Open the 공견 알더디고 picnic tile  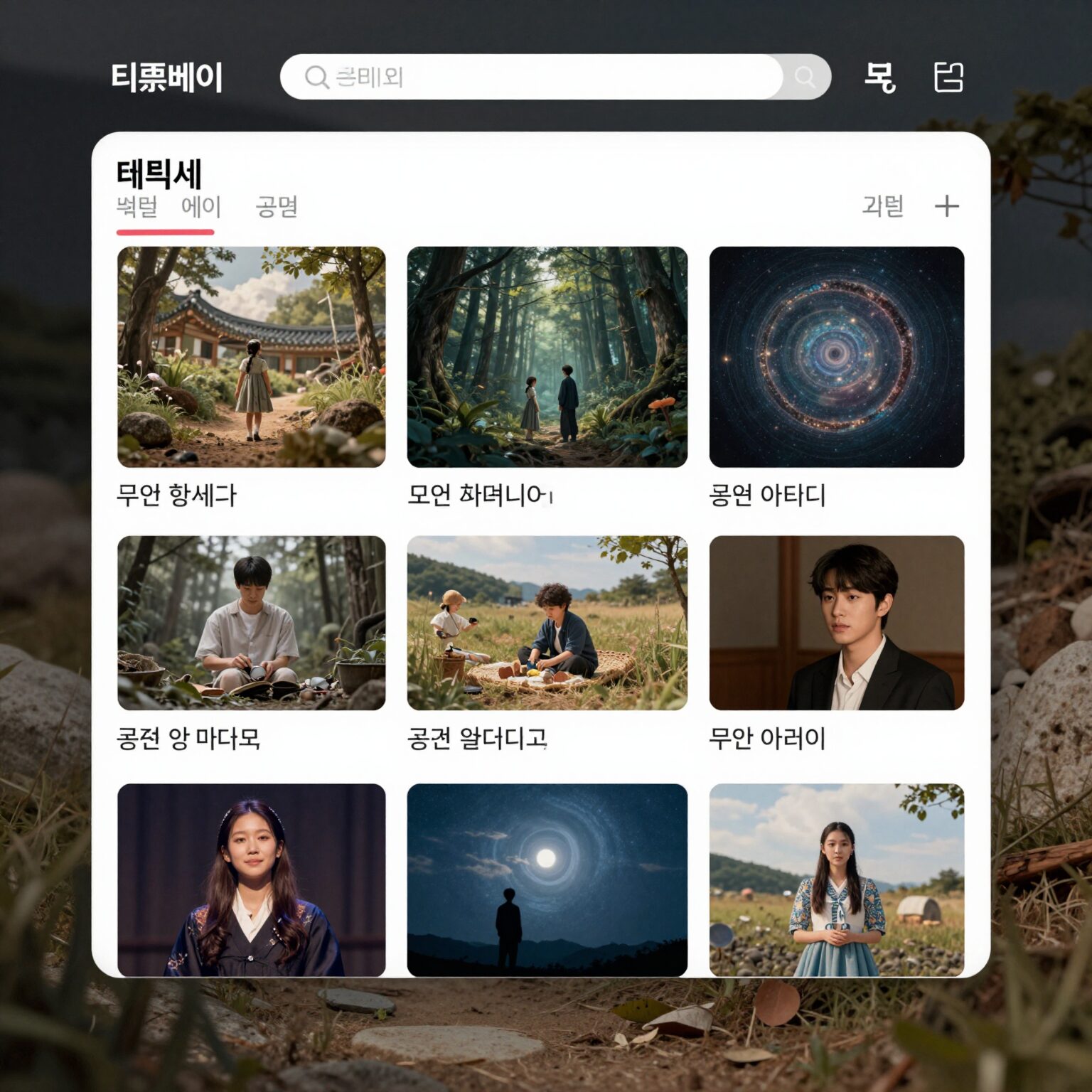click(547, 623)
